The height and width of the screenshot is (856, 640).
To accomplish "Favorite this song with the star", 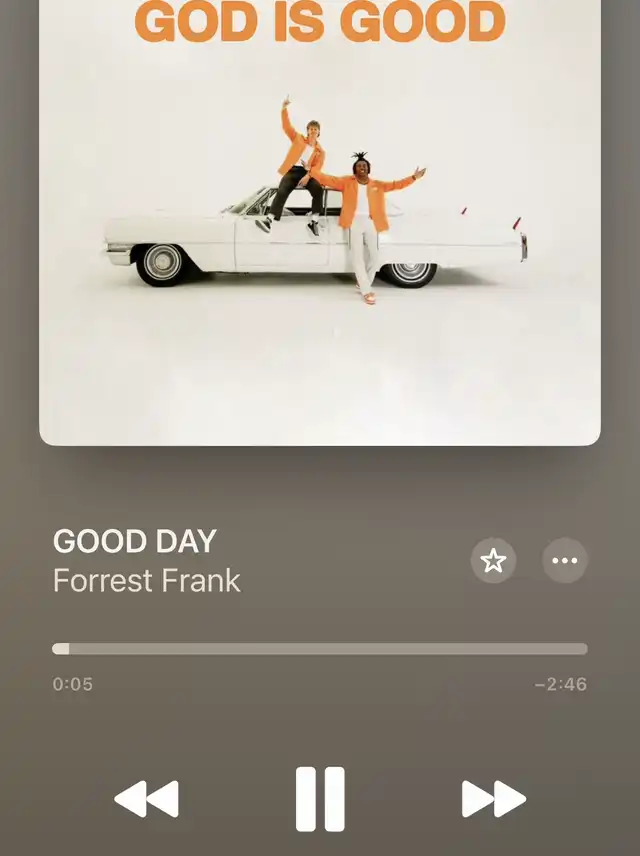I will click(x=493, y=561).
